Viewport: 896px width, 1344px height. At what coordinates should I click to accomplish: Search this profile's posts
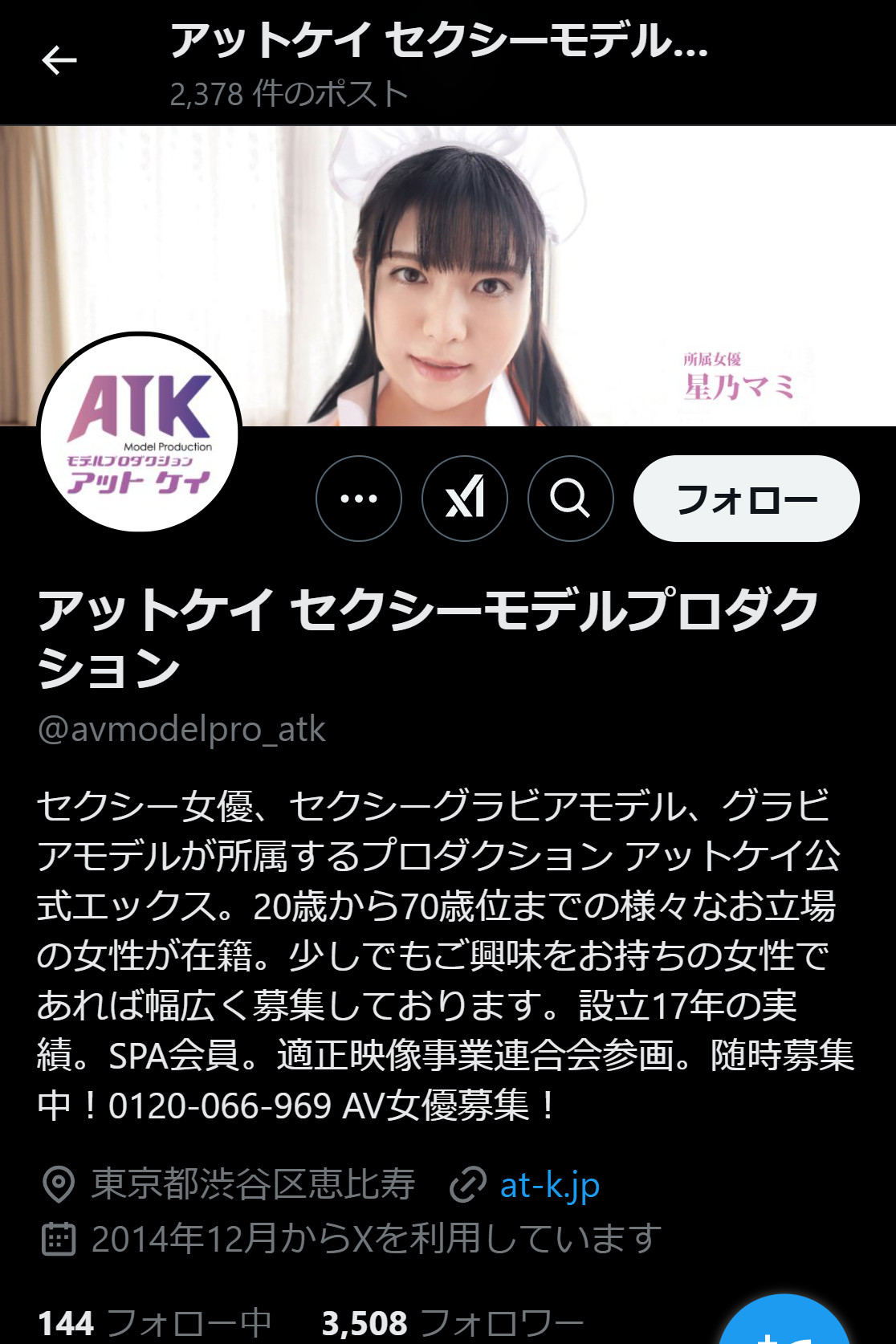571,499
